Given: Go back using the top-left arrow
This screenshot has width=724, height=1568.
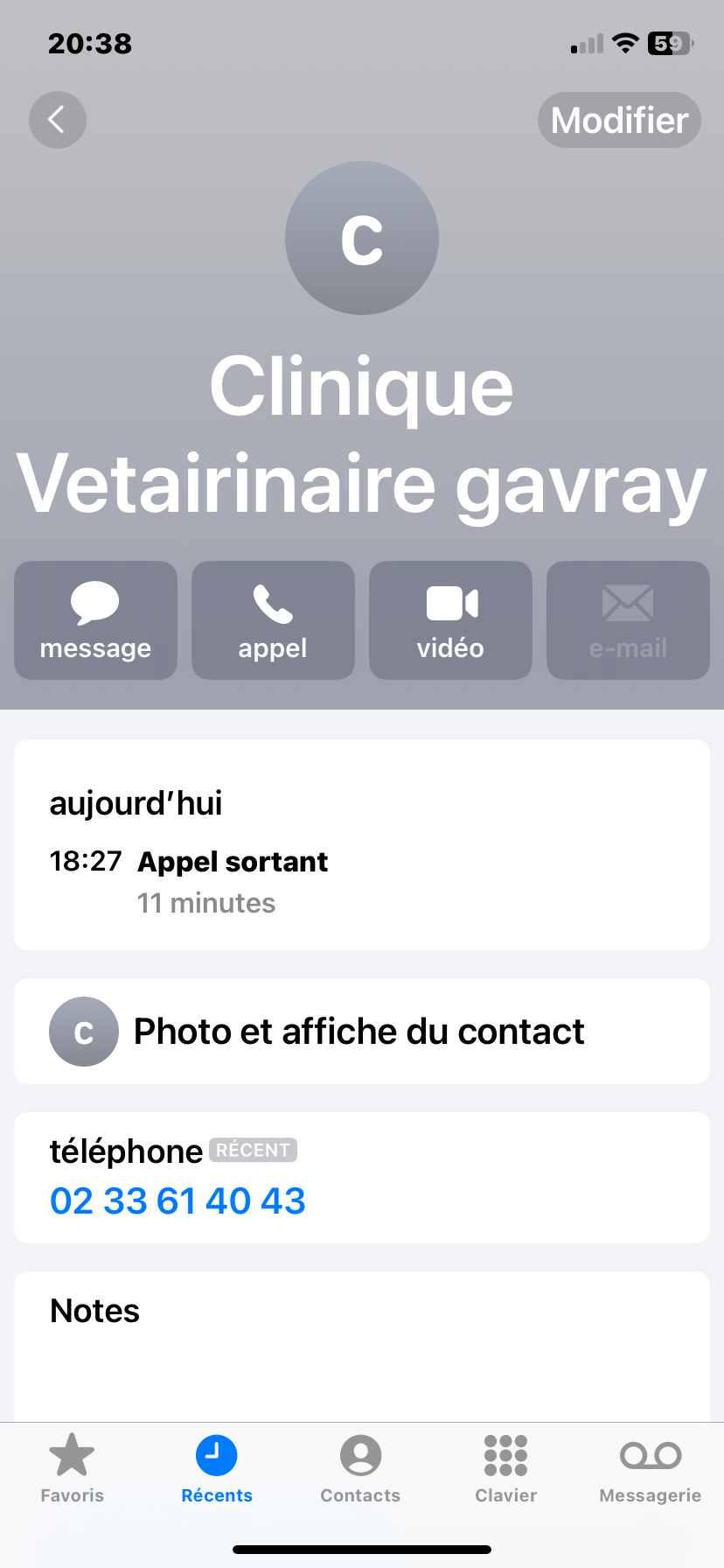Looking at the screenshot, I should point(58,120).
